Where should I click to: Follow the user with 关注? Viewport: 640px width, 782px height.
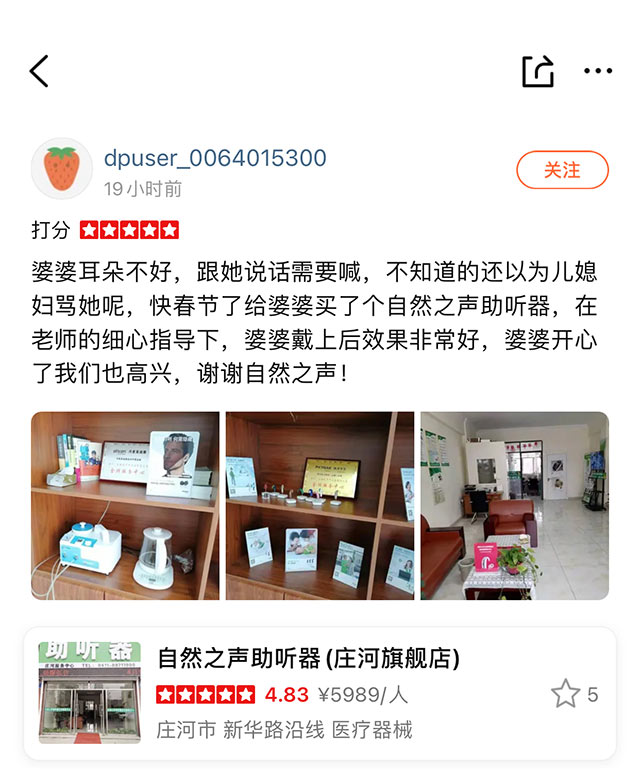tap(562, 170)
